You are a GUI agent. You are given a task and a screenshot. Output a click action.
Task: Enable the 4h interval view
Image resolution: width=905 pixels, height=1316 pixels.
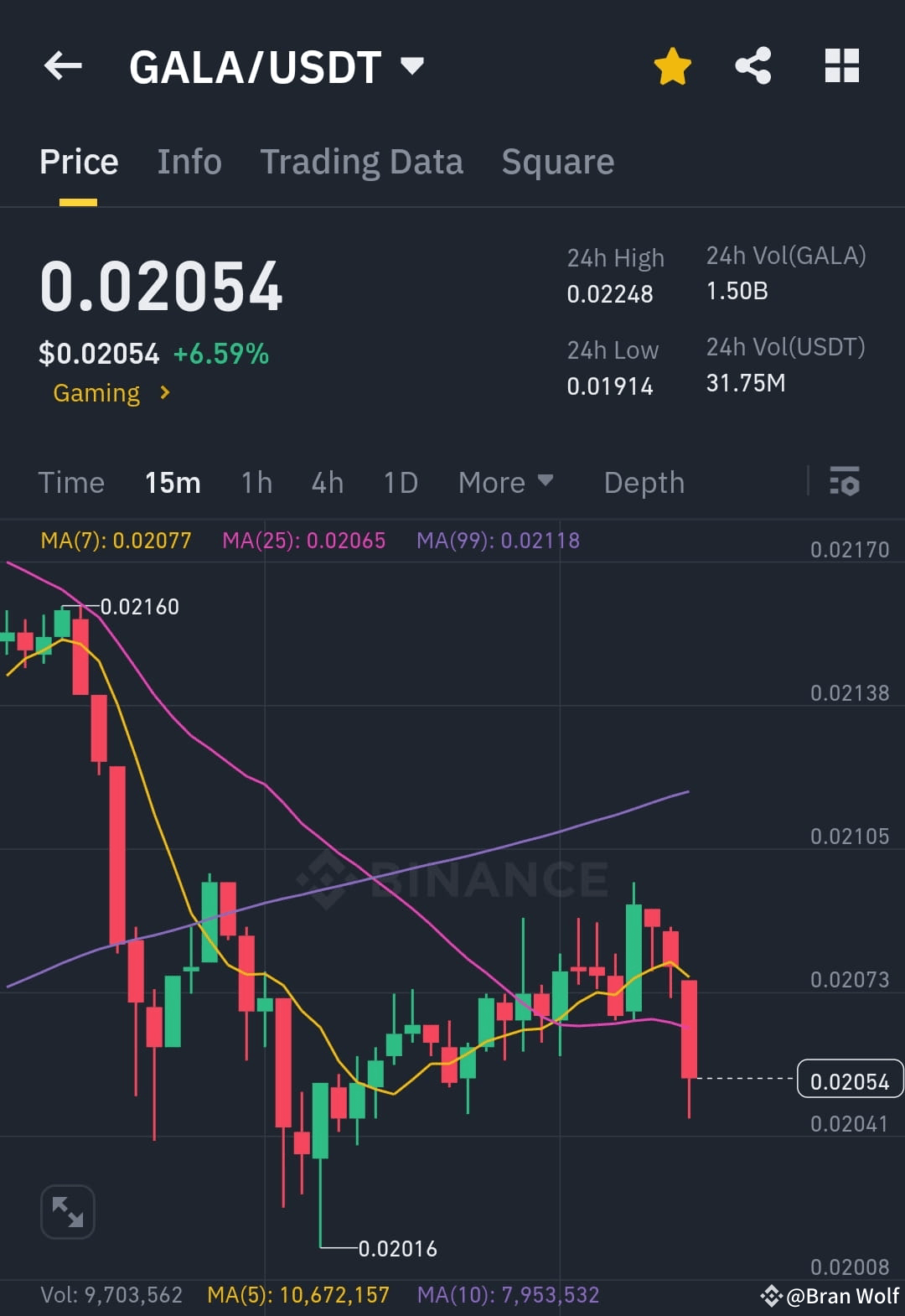327,482
